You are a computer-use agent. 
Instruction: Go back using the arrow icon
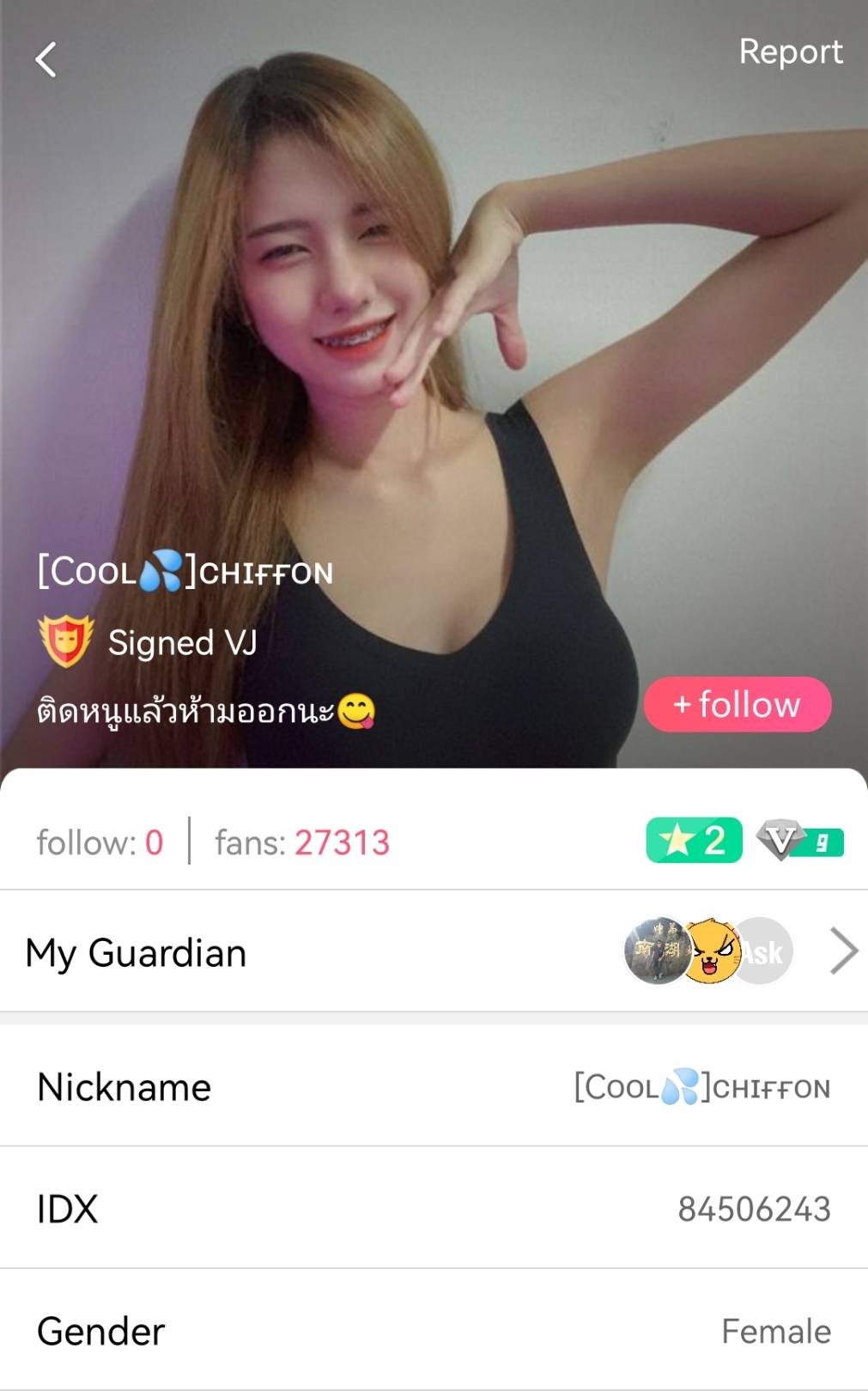pyautogui.click(x=46, y=60)
